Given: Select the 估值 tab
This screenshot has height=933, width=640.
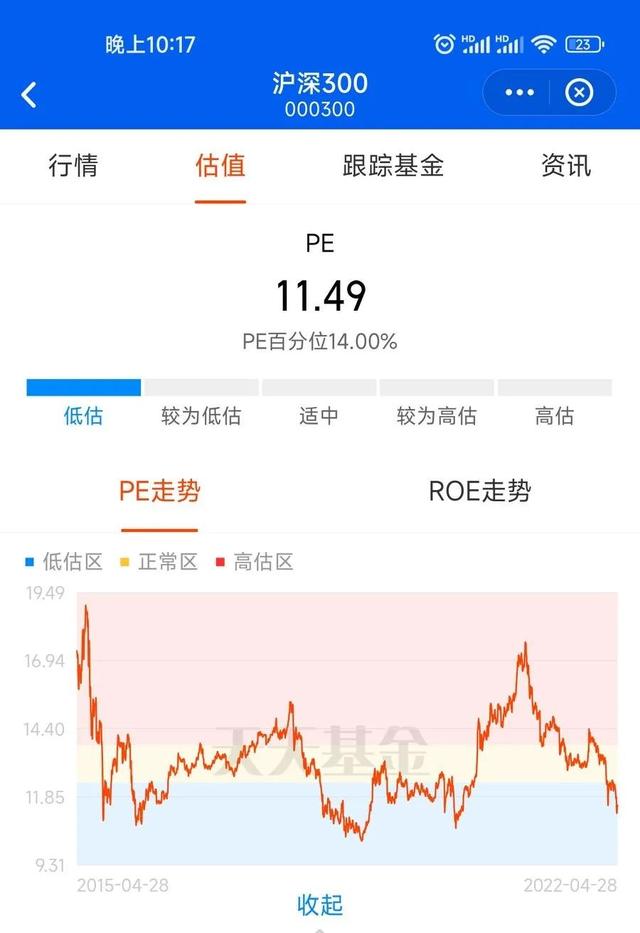Looking at the screenshot, I should (220, 165).
